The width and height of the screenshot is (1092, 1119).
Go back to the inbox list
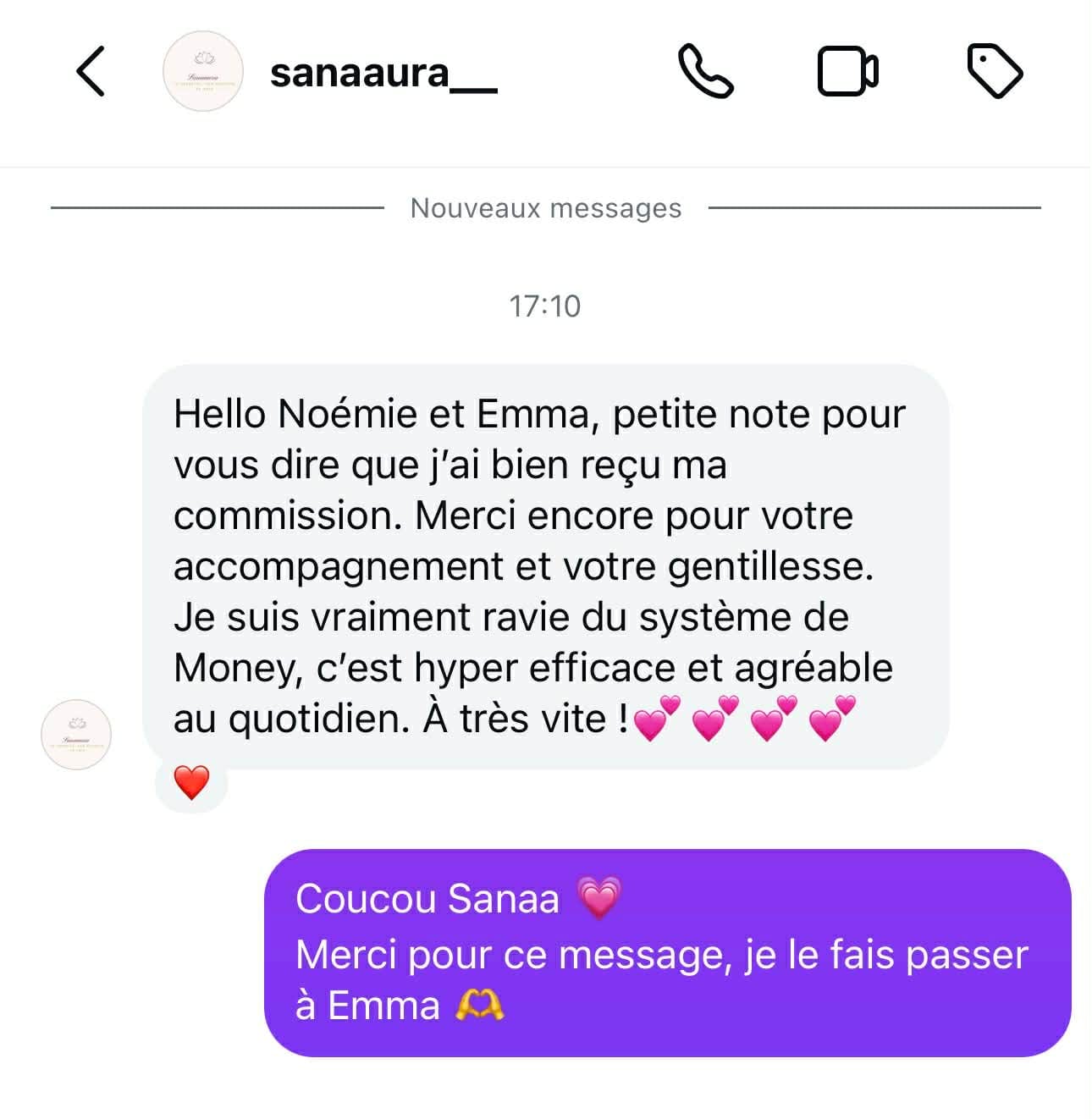91,72
